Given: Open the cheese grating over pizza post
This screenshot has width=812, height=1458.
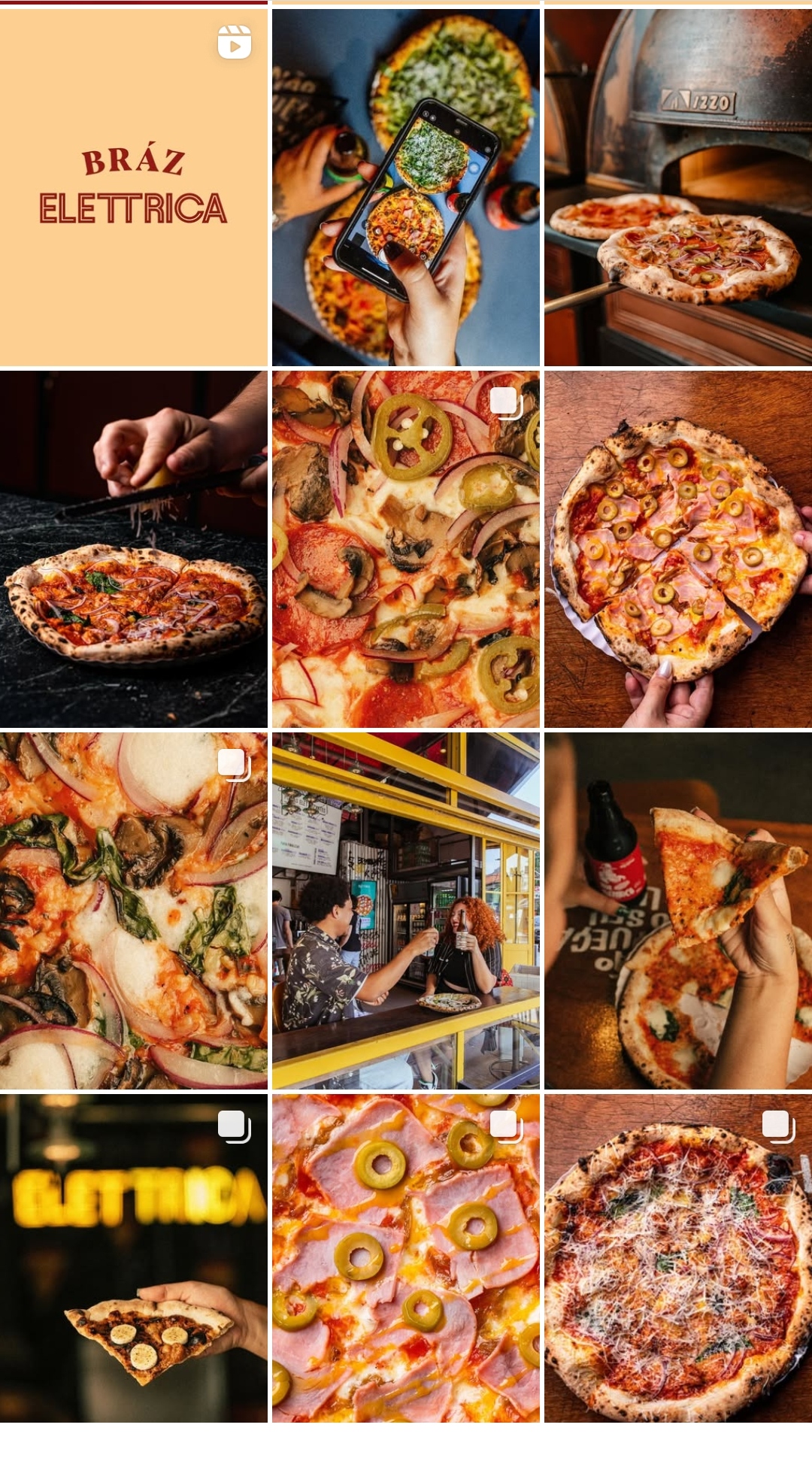Looking at the screenshot, I should [x=134, y=549].
